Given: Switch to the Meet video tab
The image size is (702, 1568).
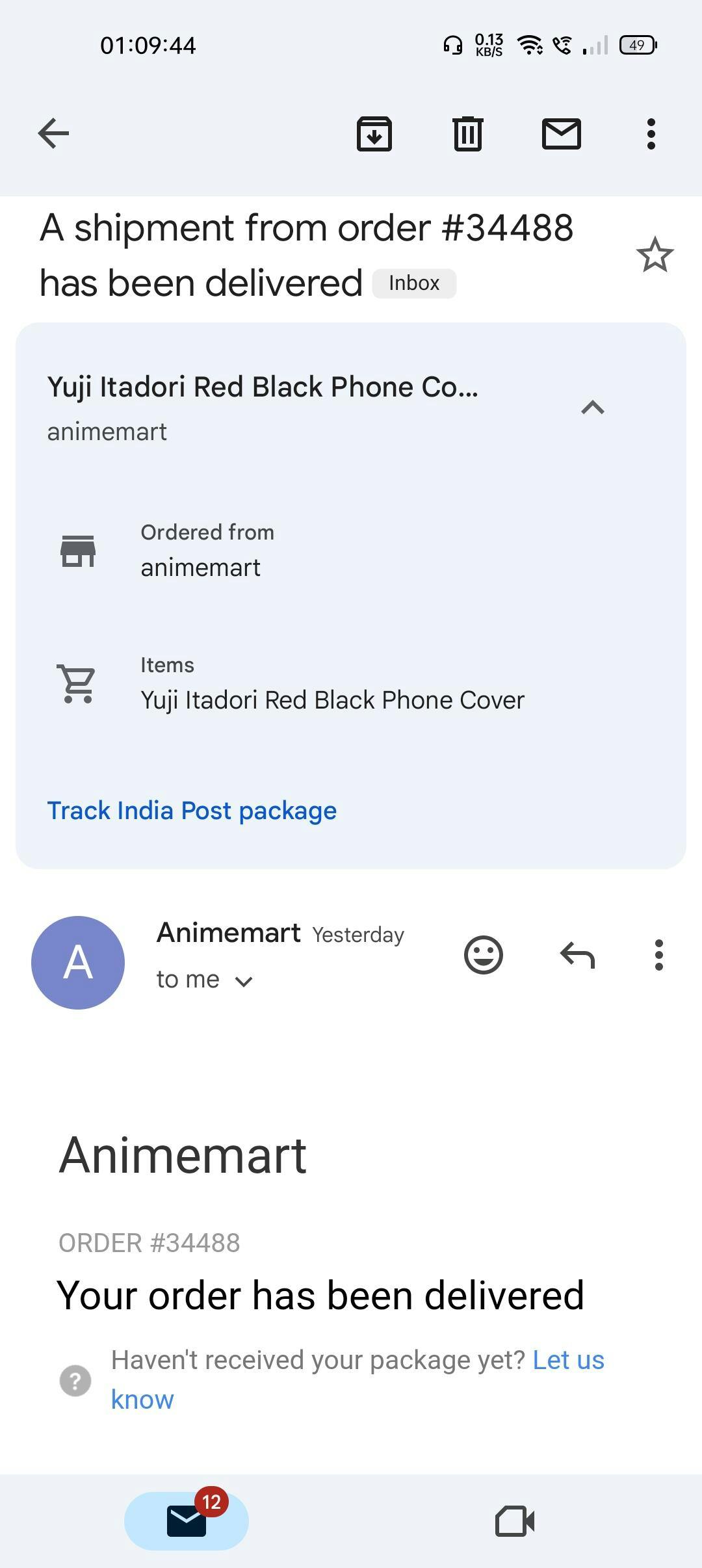Looking at the screenshot, I should [515, 1521].
